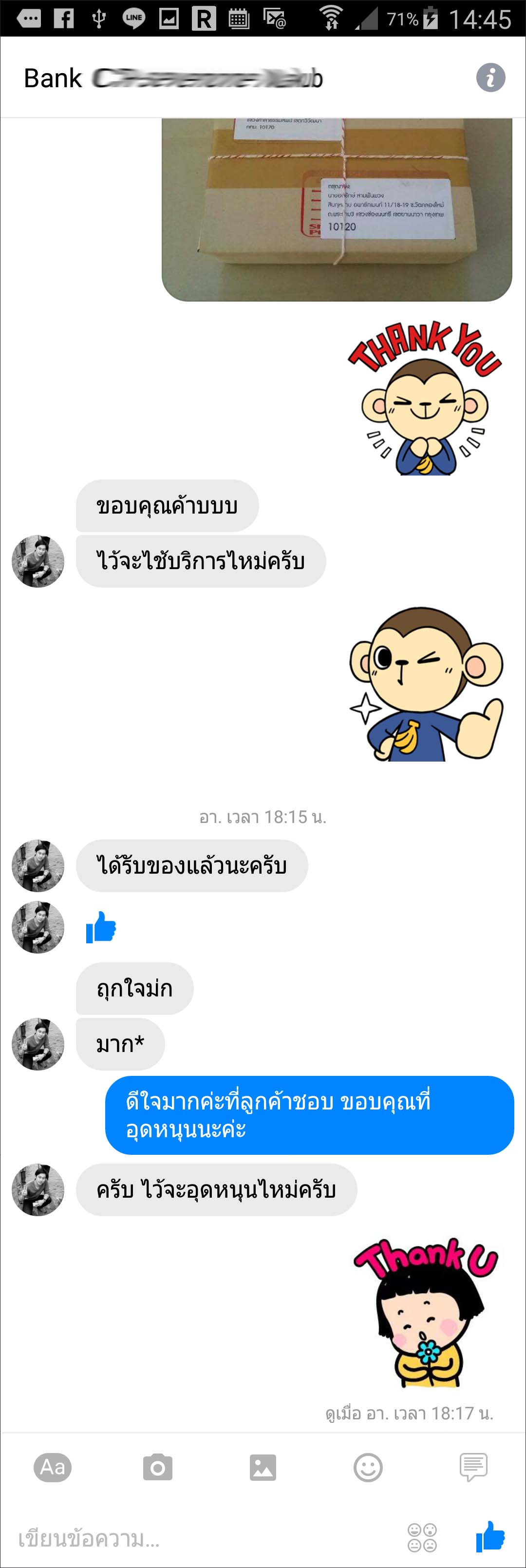The width and height of the screenshot is (526, 1568).
Task: Open the quick replies speech-bubble icon
Action: coord(473,1468)
